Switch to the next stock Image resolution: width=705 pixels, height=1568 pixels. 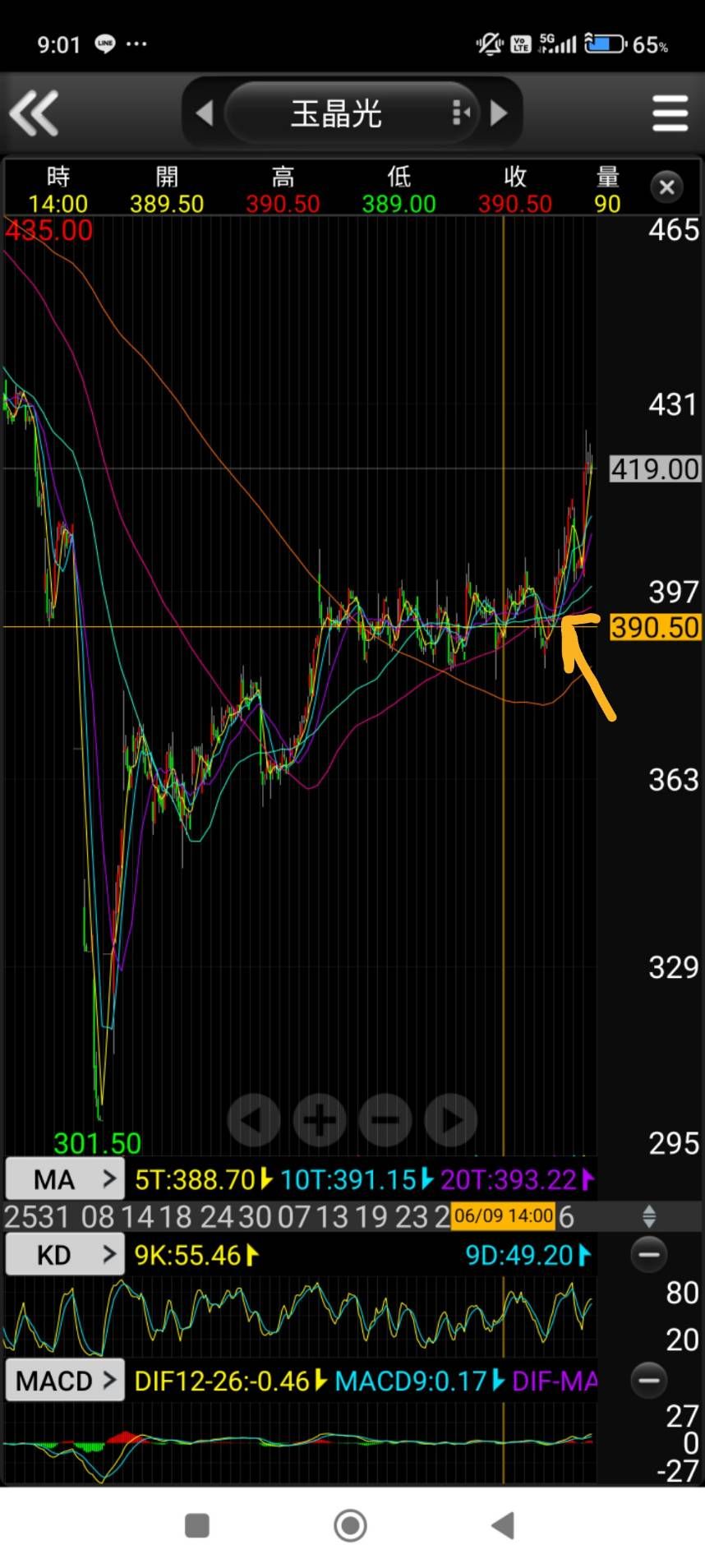(x=499, y=113)
